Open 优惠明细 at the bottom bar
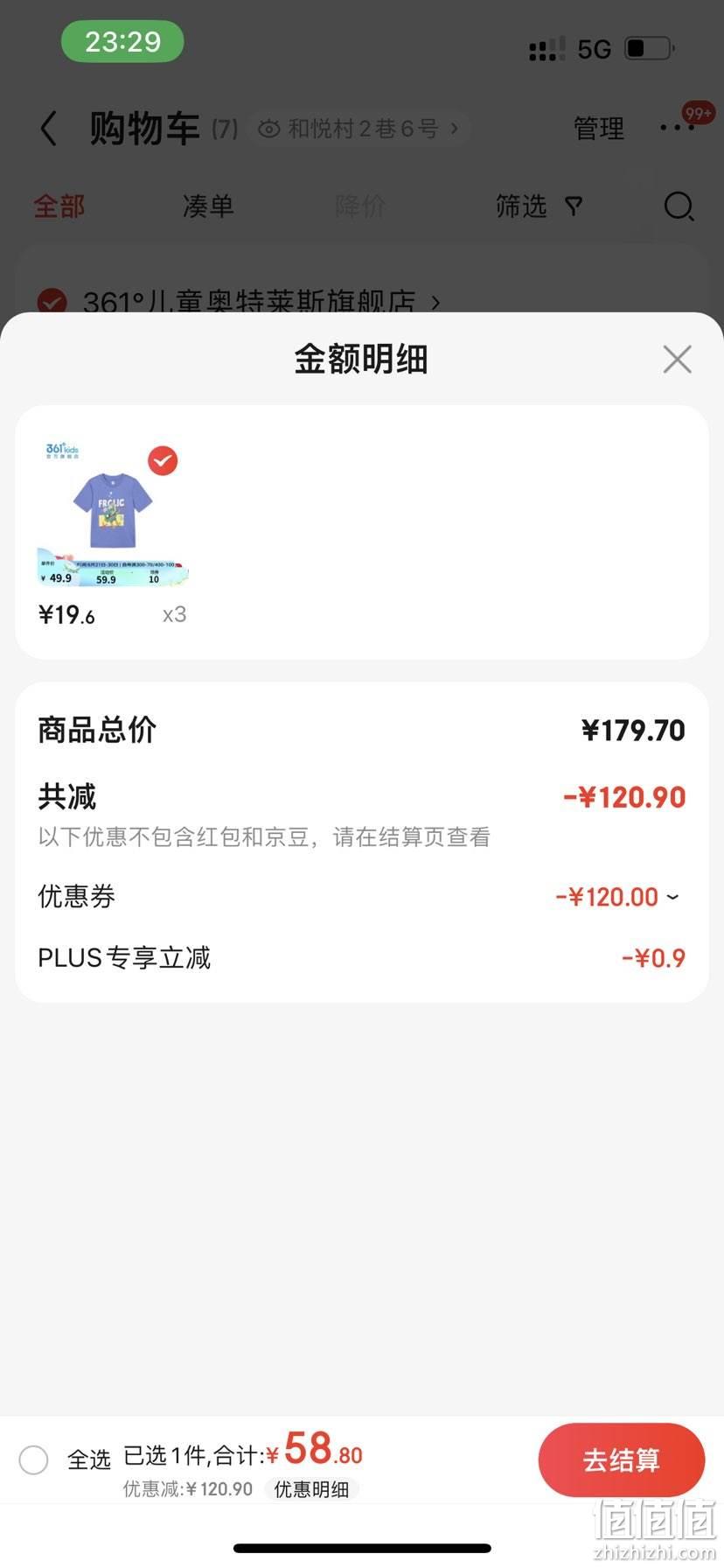This screenshot has width=724, height=1568. 311,1489
